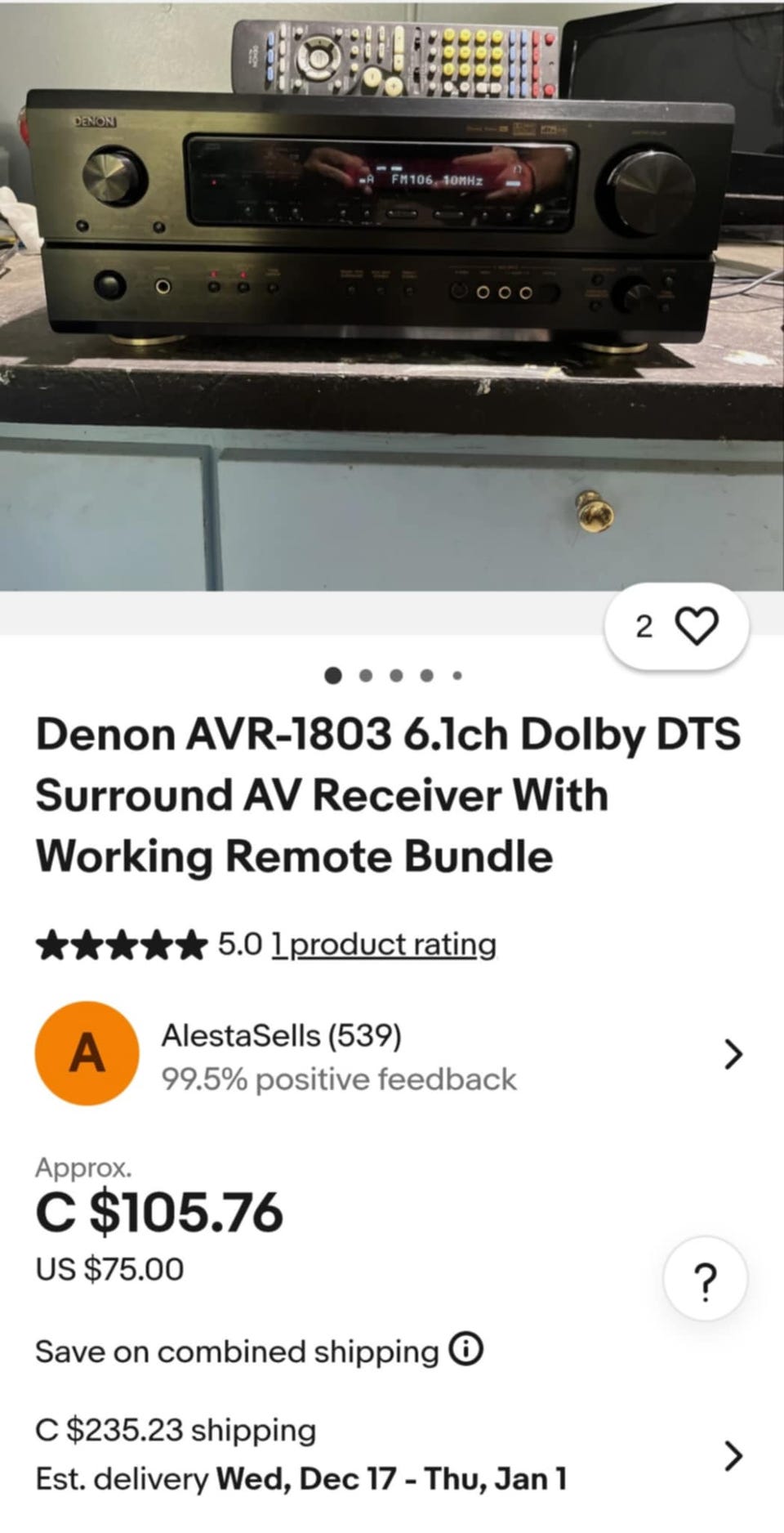Open the Denon receiver product photo

coord(392,294)
